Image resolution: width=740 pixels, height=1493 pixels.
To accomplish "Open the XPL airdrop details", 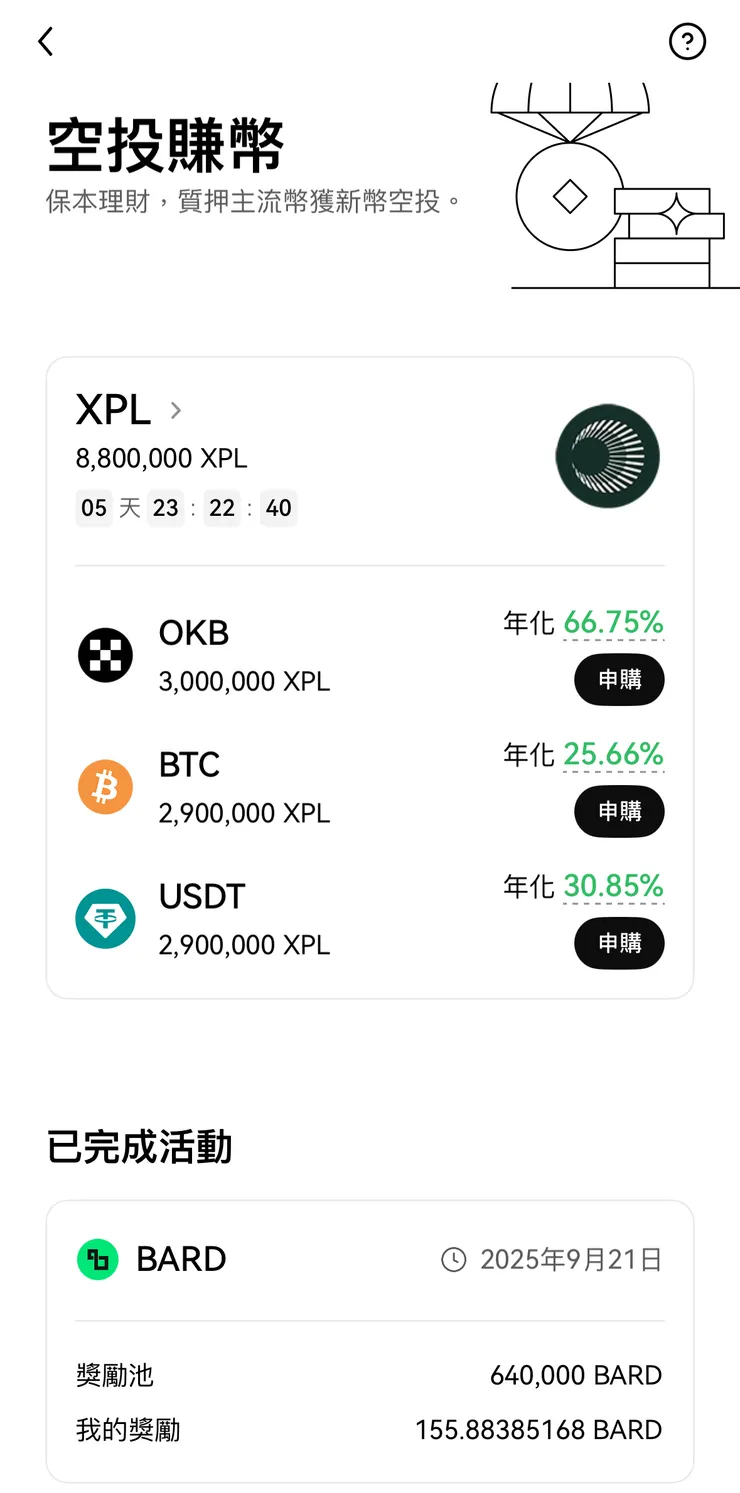I will point(130,410).
